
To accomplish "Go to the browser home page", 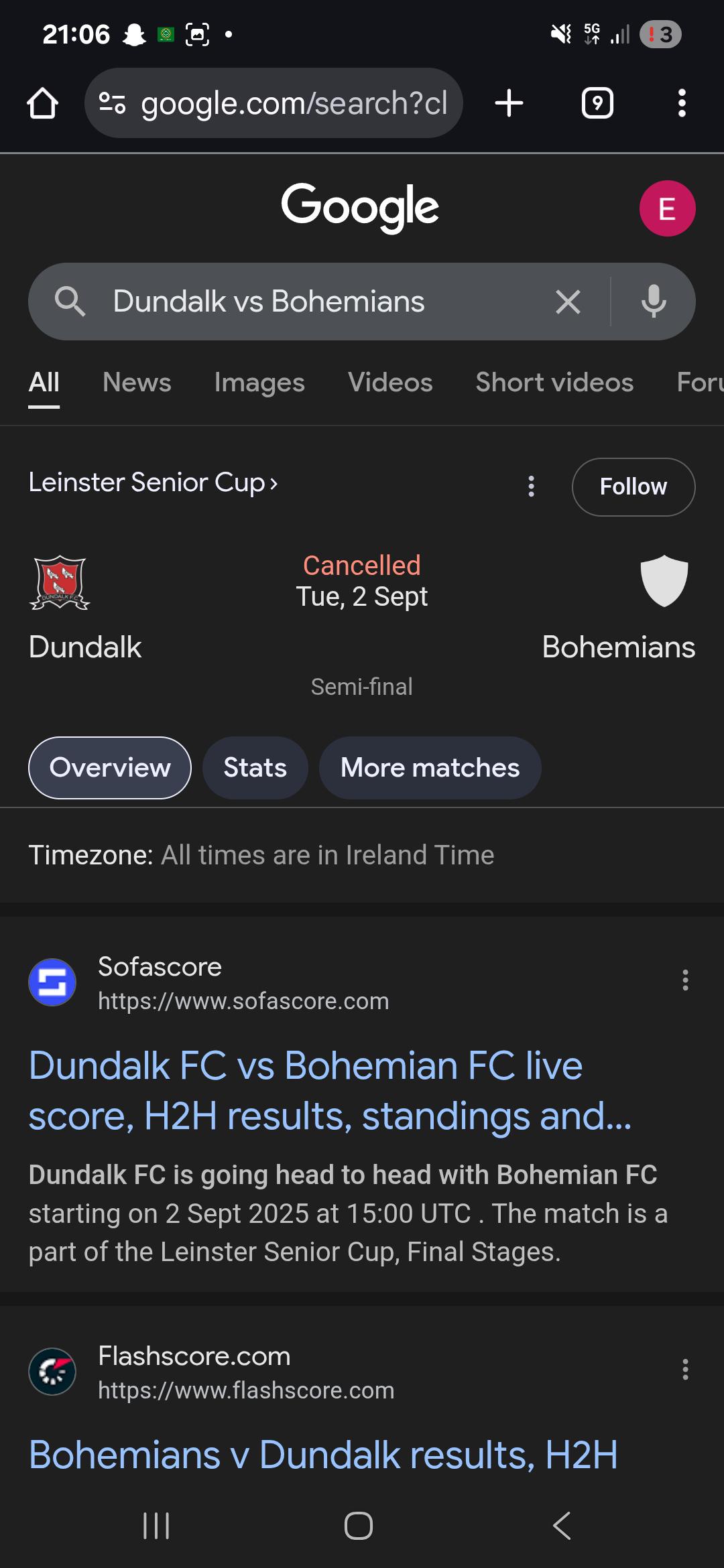I will pos(42,103).
